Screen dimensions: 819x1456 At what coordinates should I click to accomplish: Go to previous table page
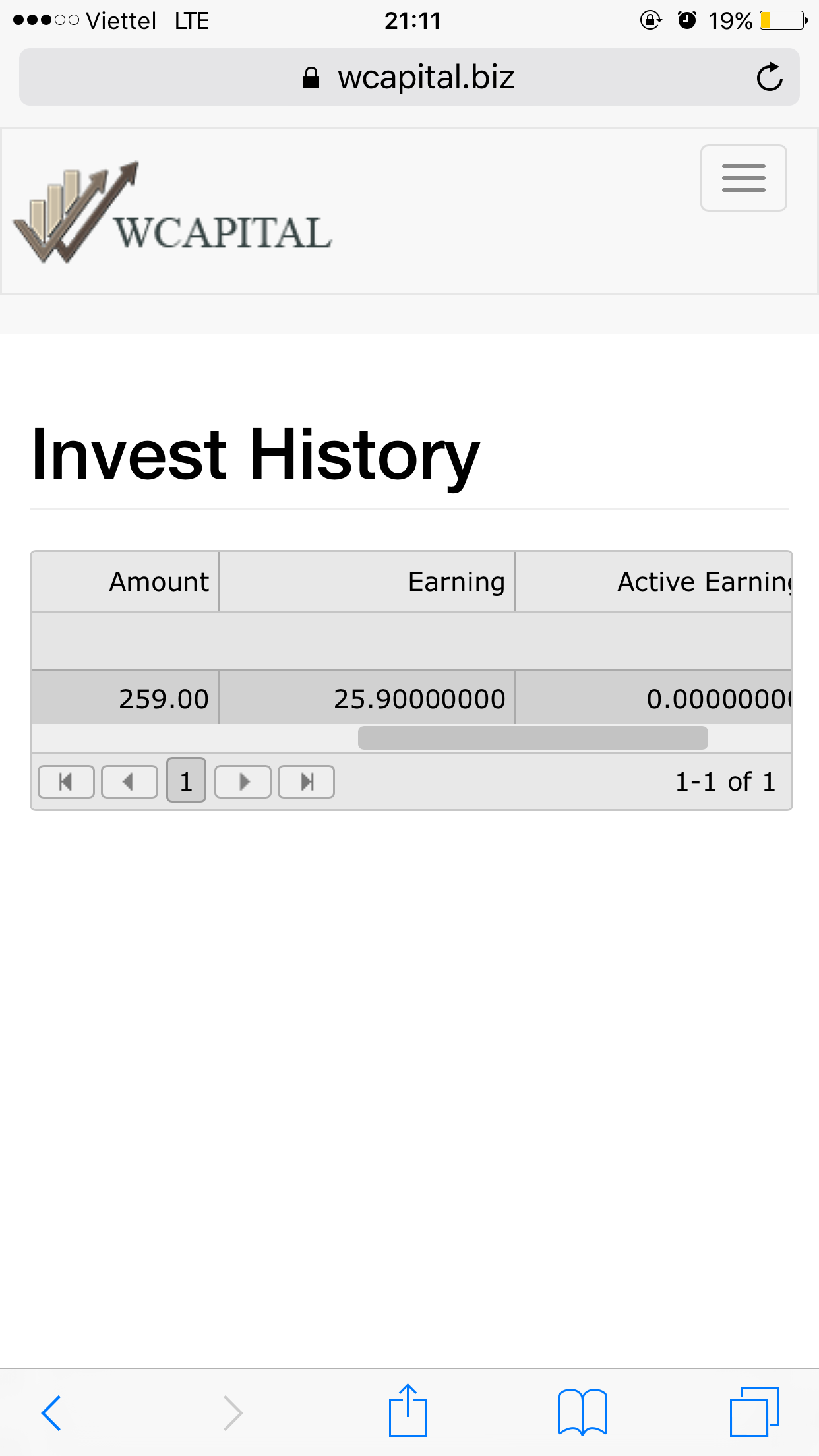(x=129, y=781)
